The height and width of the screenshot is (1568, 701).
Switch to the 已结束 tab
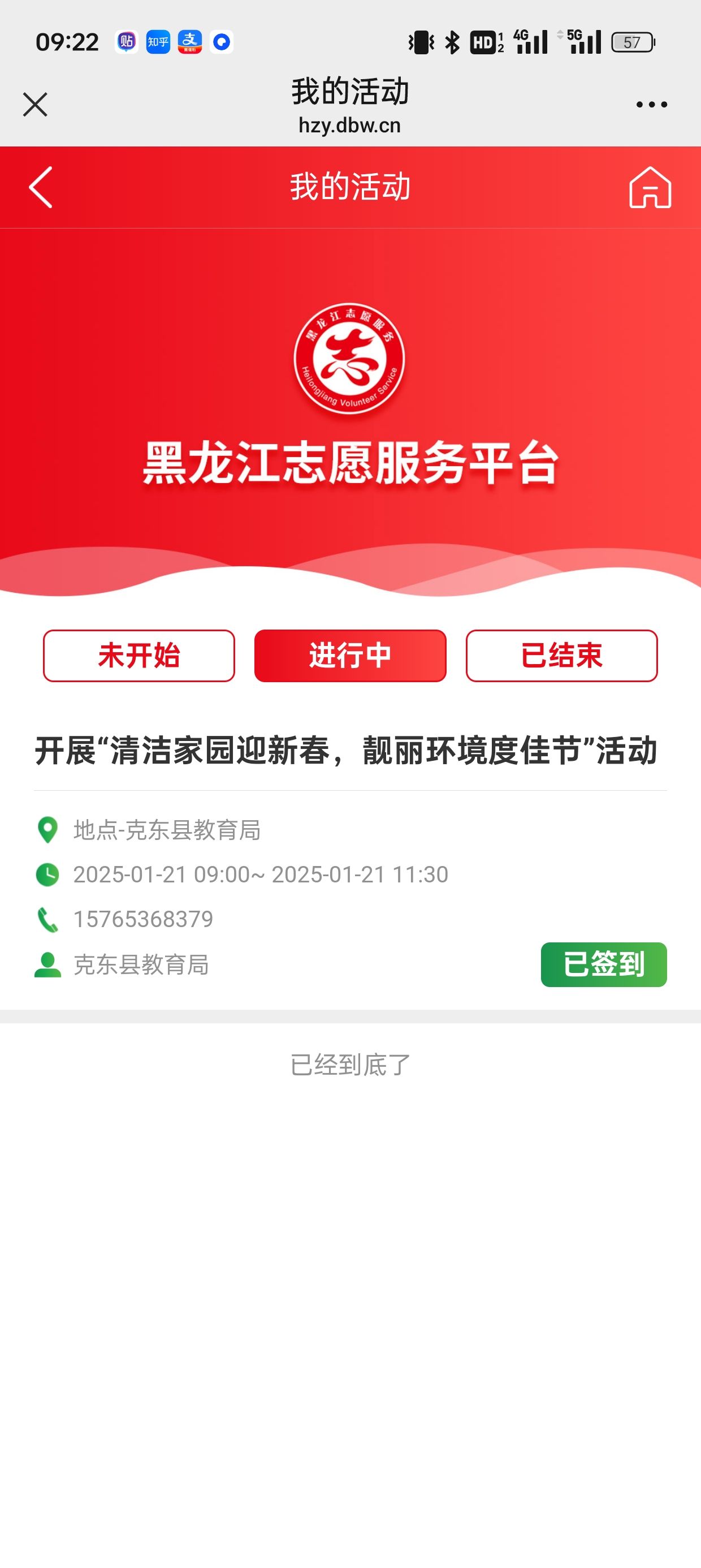pos(561,656)
